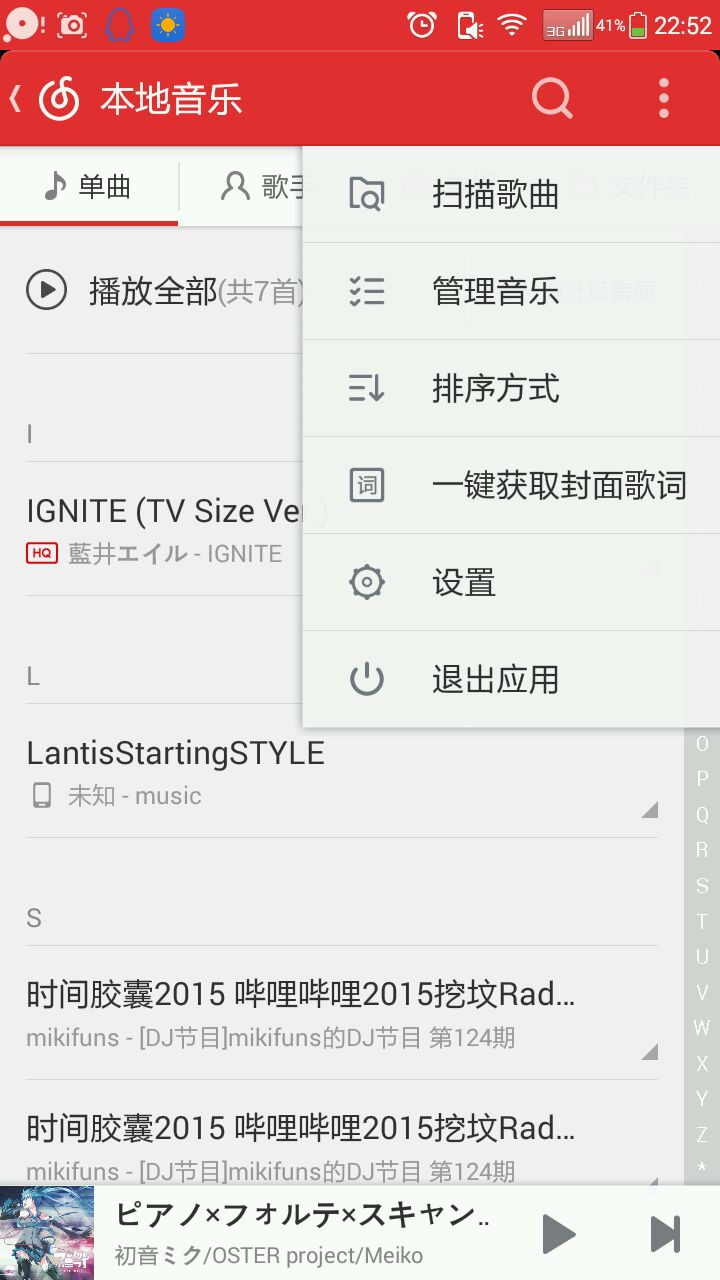Open 设置 settings
Screen dimensions: 720x1280
click(464, 583)
